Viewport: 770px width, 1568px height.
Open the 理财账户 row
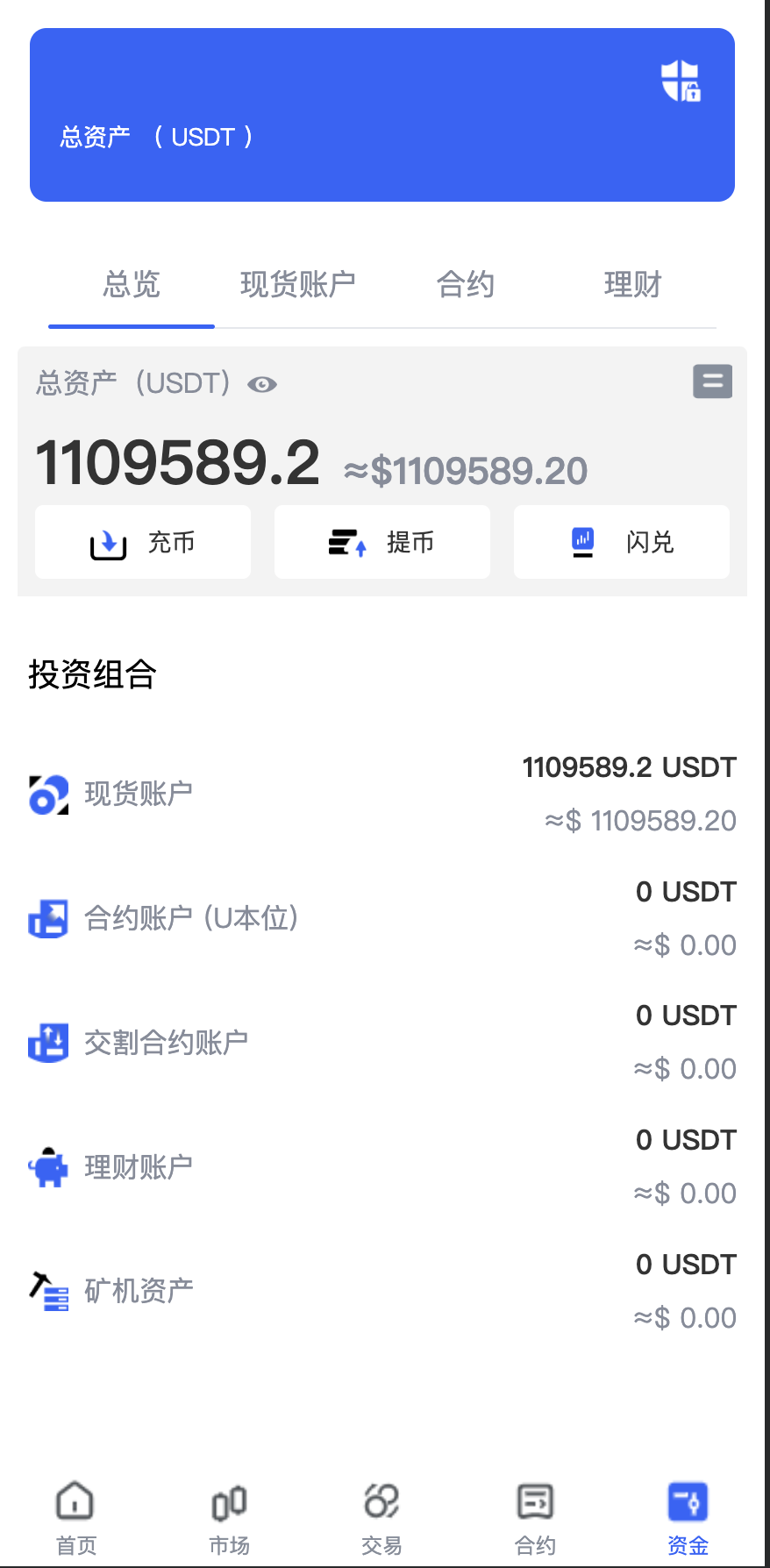382,1167
